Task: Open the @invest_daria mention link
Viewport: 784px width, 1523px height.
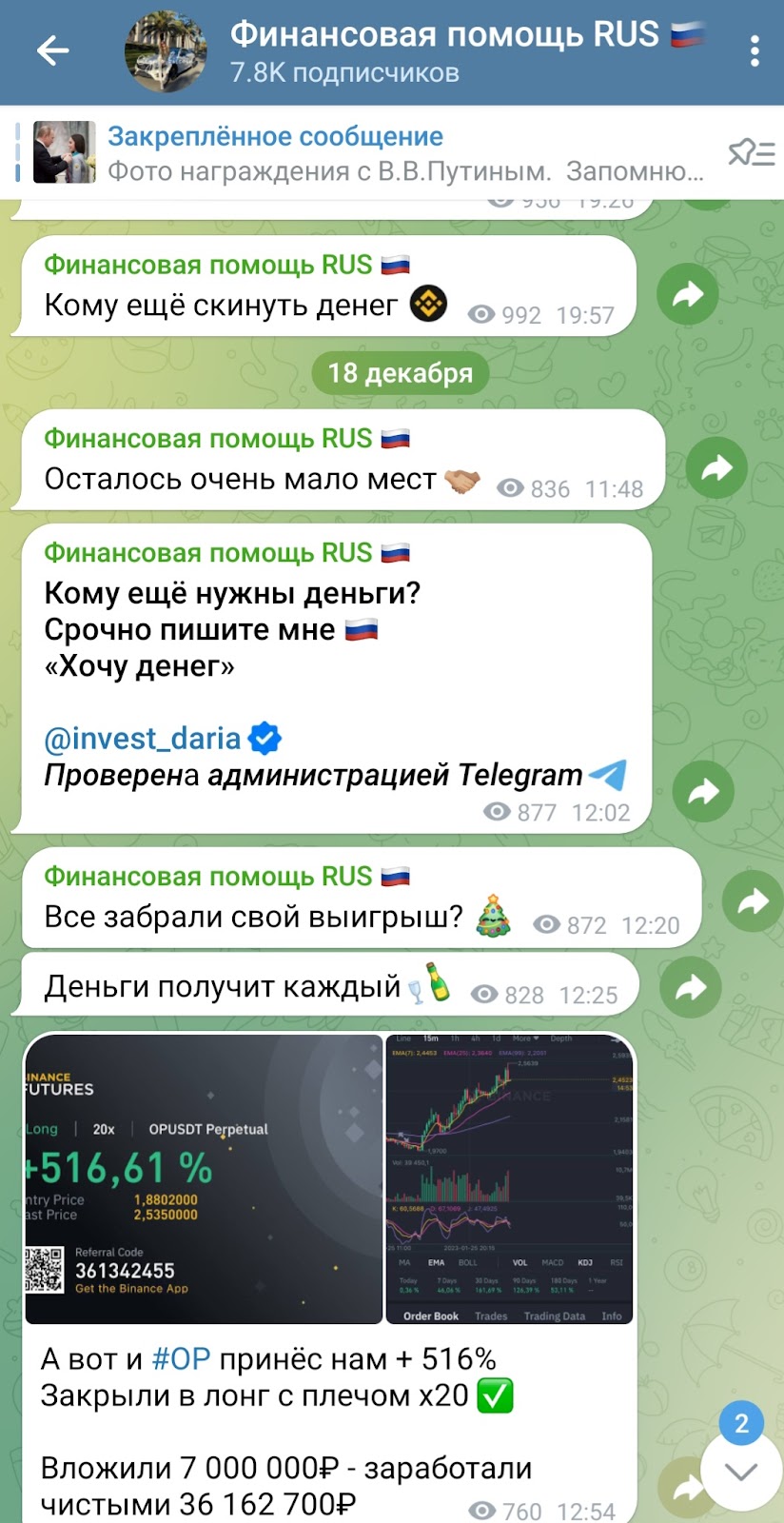Action: [143, 739]
